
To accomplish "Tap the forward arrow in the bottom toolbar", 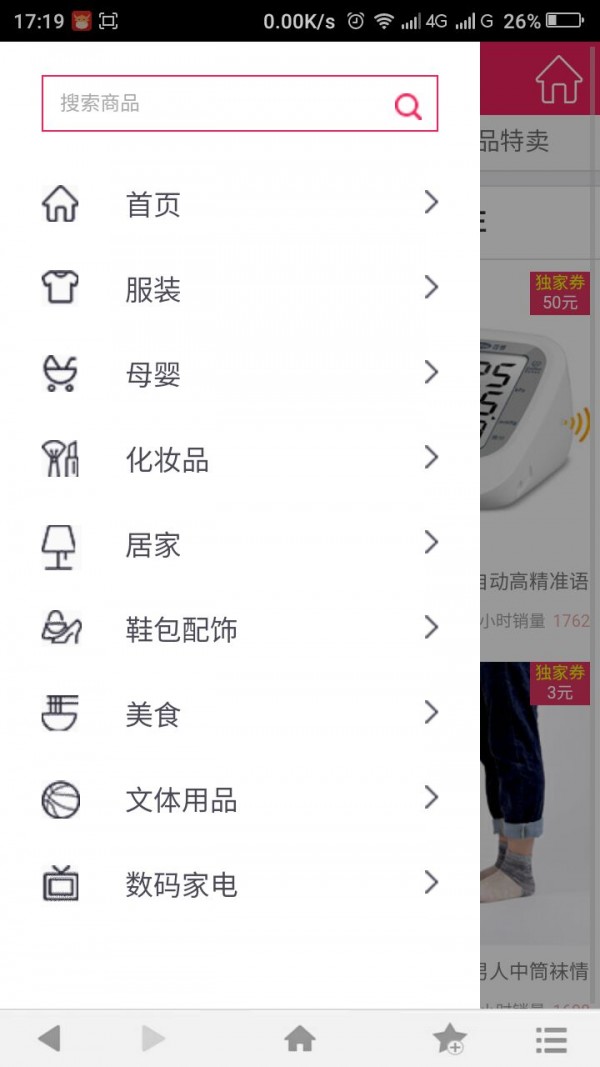I will (x=153, y=1039).
